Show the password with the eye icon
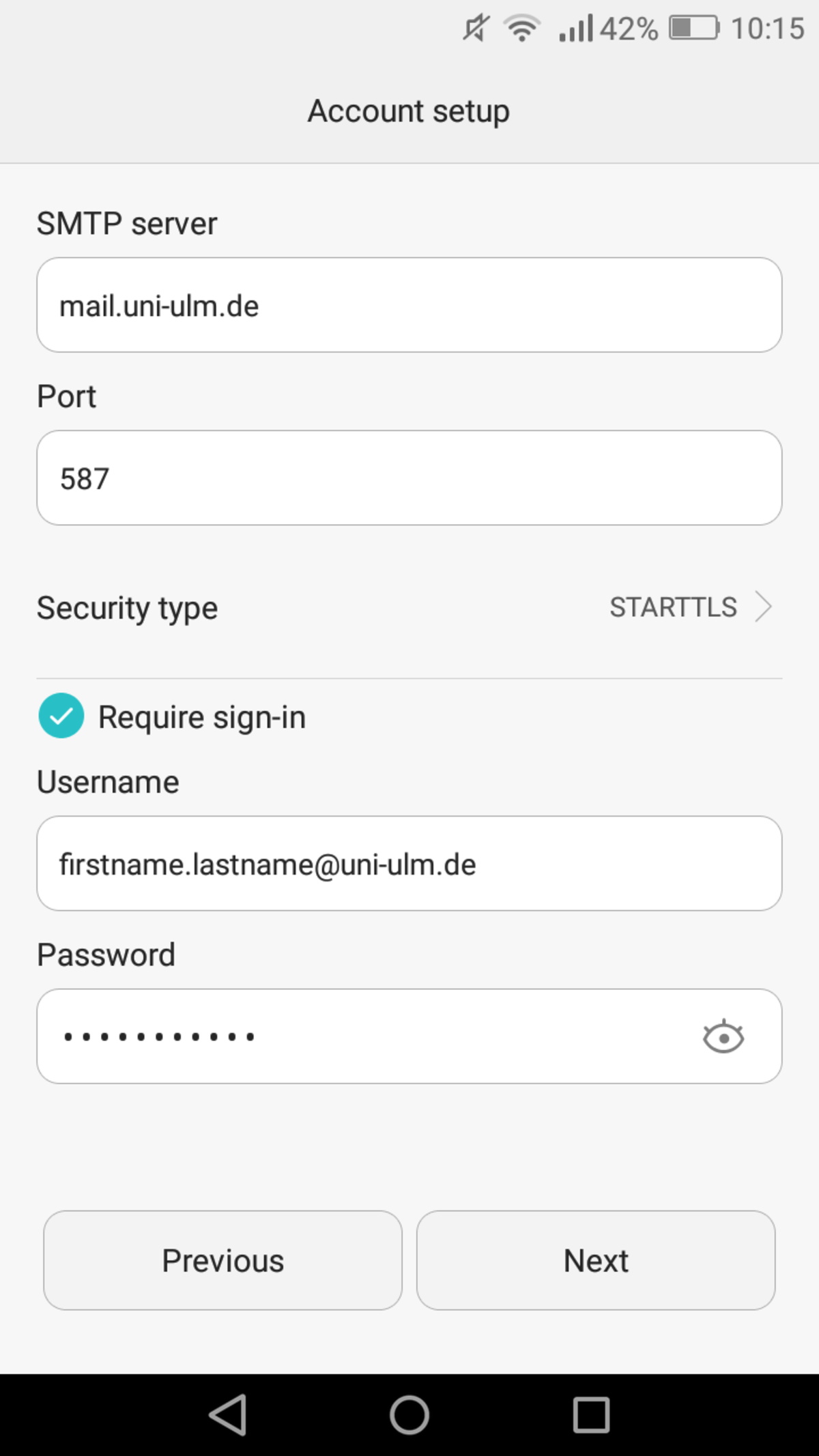Viewport: 819px width, 1456px height. coord(723,1037)
